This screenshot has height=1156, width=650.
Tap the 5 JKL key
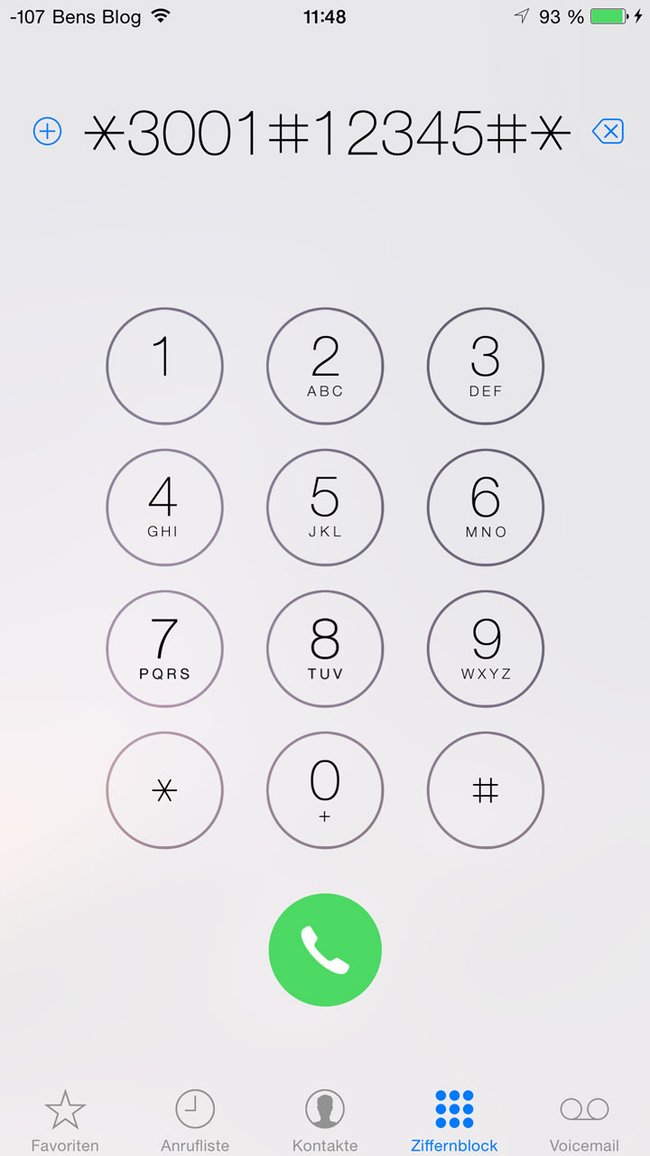tap(325, 507)
